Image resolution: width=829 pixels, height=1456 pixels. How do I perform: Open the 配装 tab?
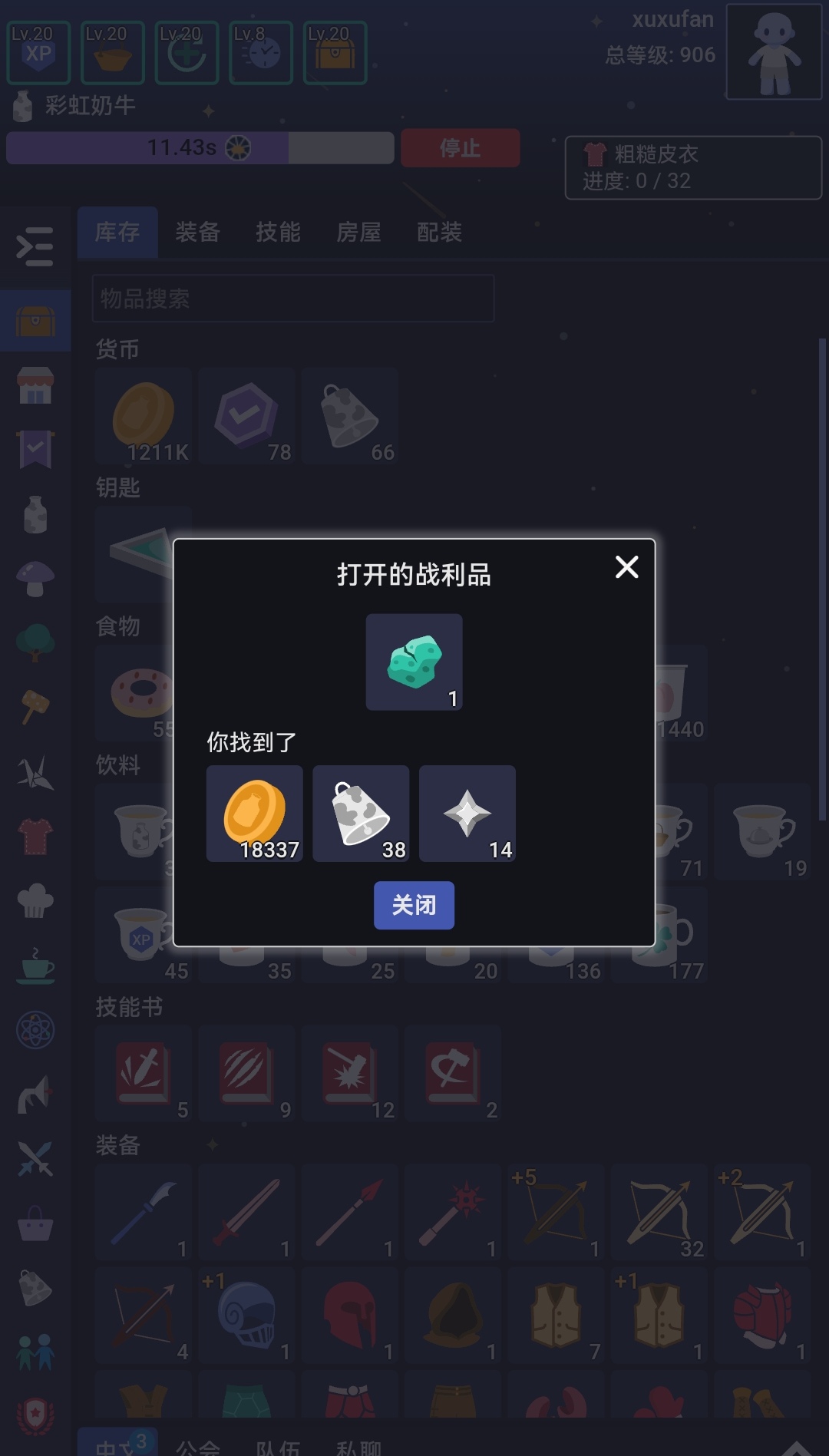pos(439,232)
